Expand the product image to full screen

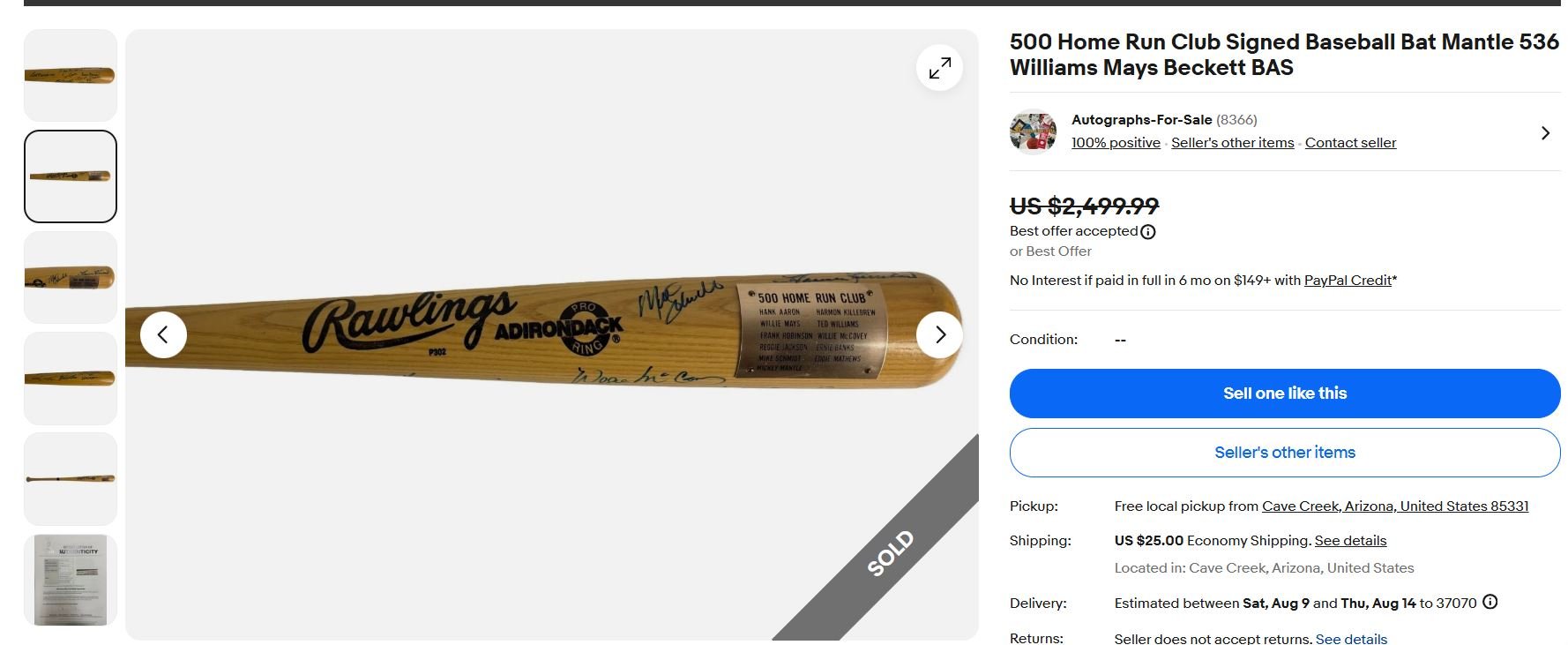click(x=939, y=68)
